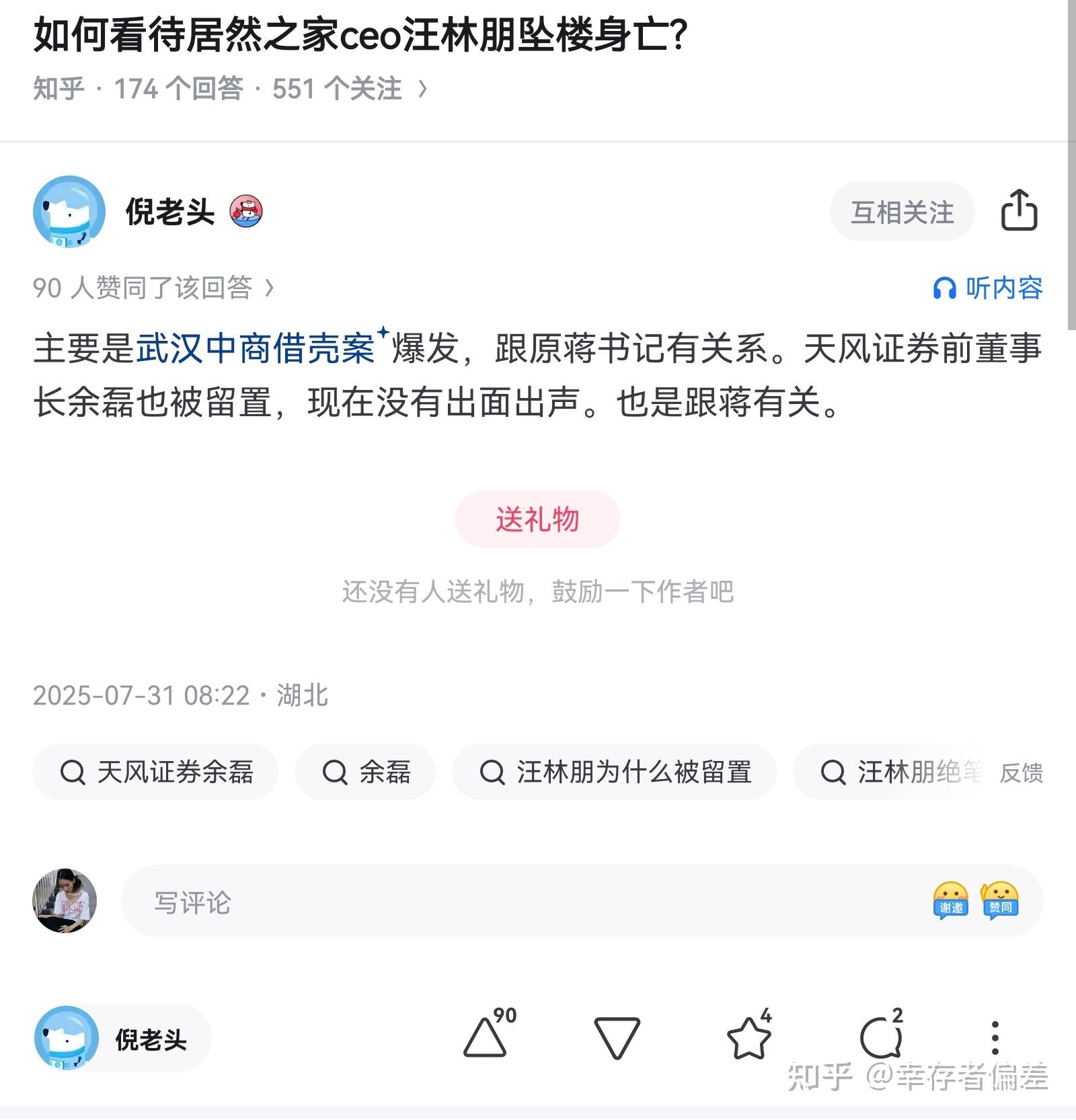
Task: Insert the 赞同 emoji sticker
Action: click(x=1000, y=901)
